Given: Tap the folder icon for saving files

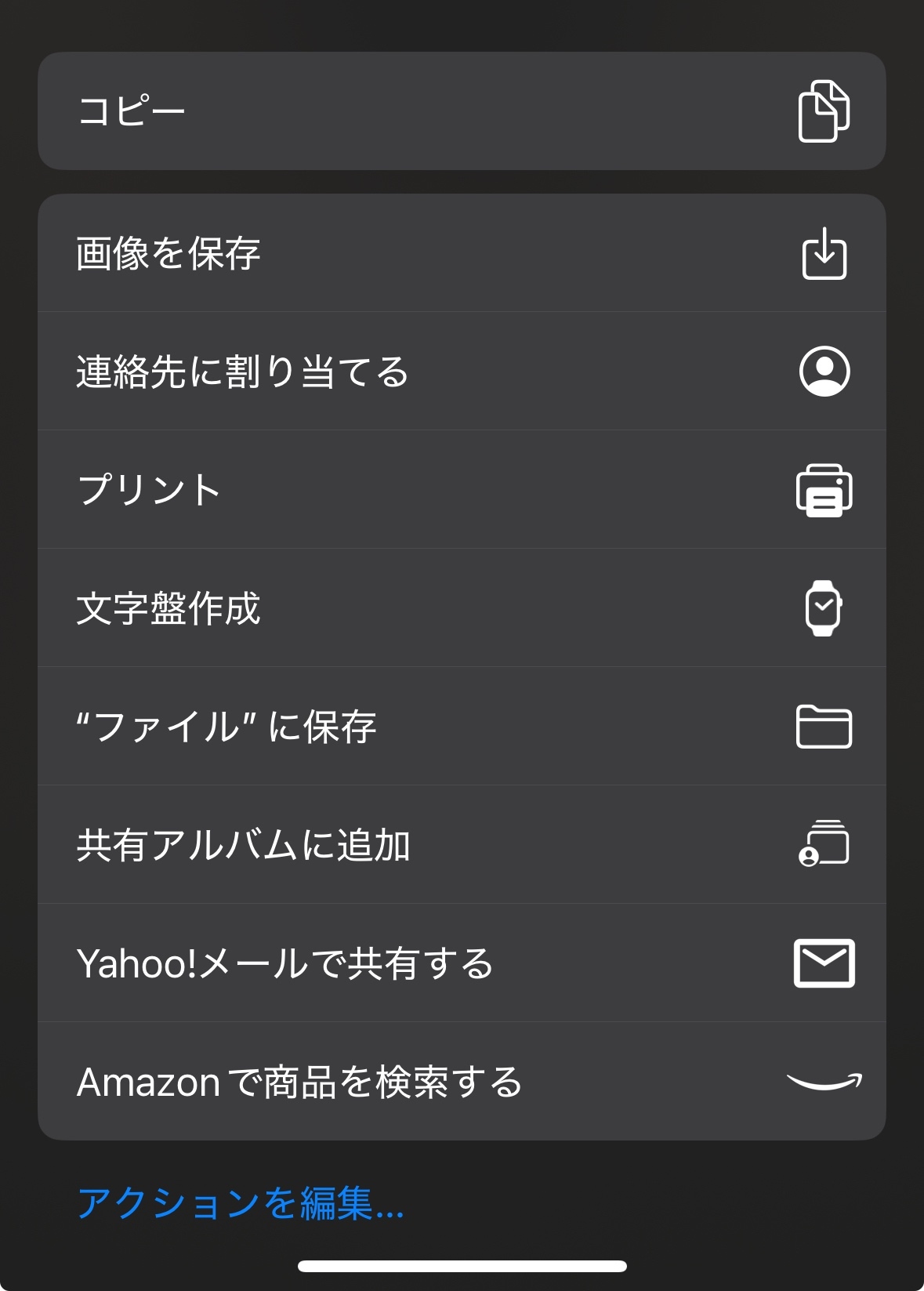Looking at the screenshot, I should pyautogui.click(x=825, y=726).
